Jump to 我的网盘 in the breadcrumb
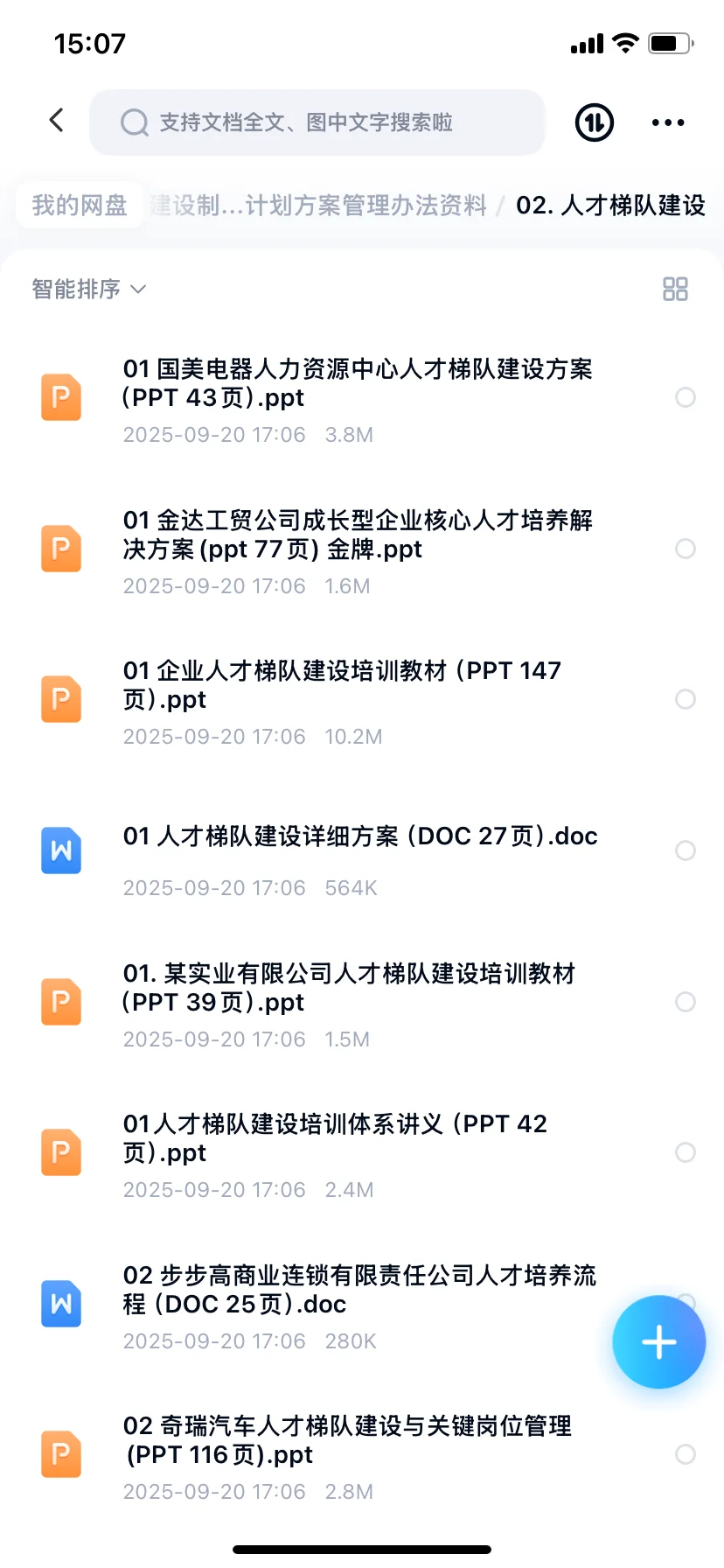This screenshot has width=724, height=1568. [x=80, y=206]
